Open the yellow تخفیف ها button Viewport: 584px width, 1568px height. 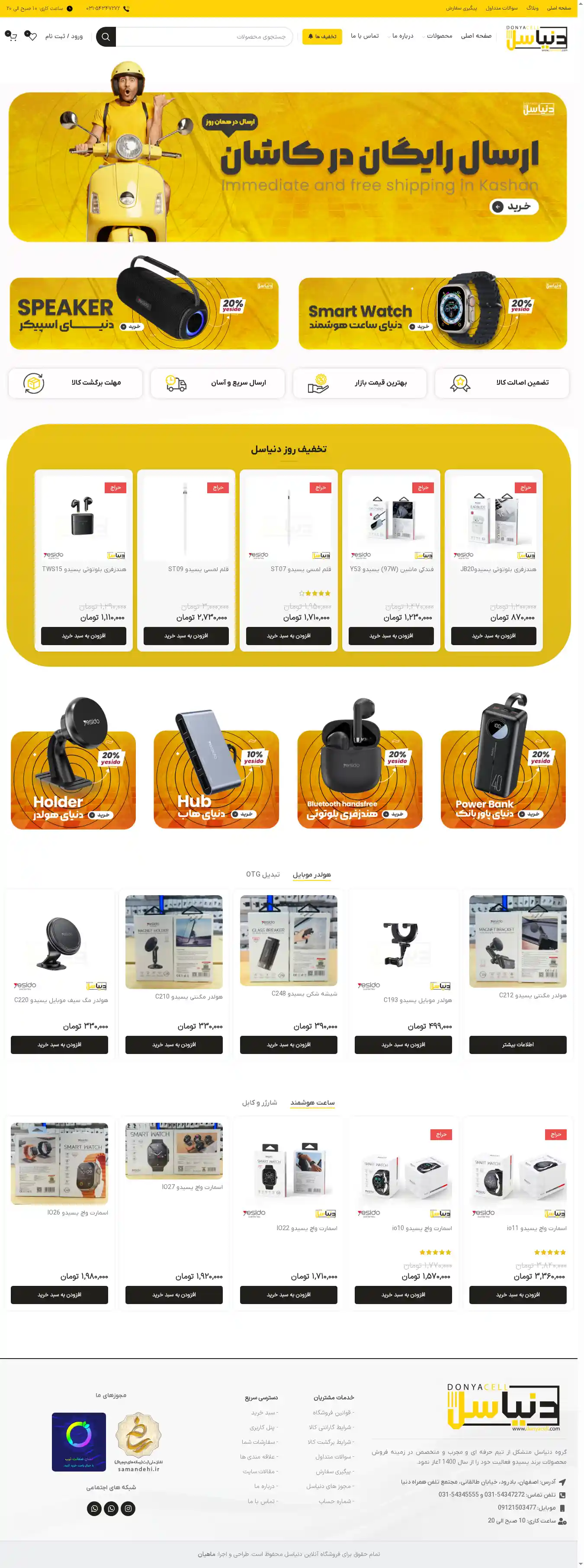322,36
